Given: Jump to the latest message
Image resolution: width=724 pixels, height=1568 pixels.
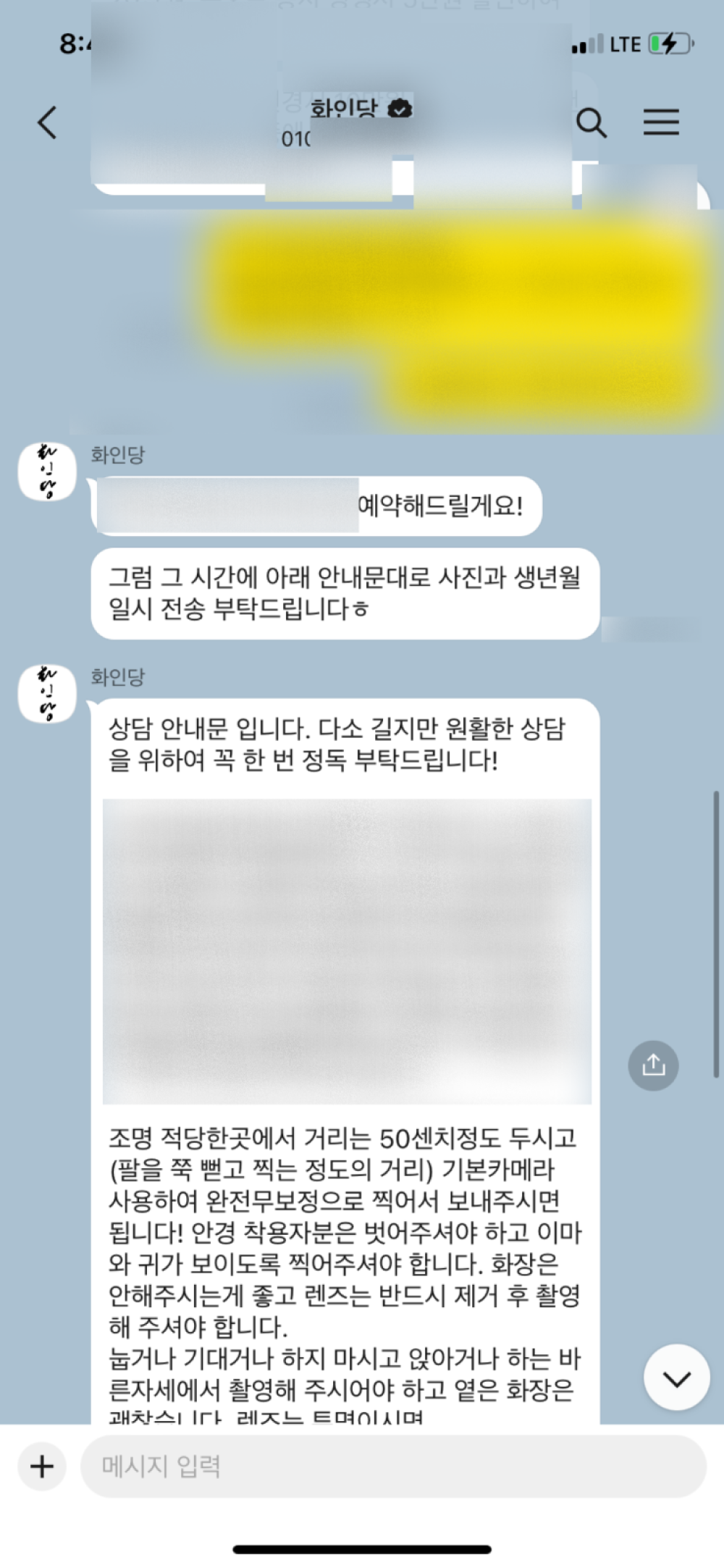Looking at the screenshot, I should tap(677, 1377).
